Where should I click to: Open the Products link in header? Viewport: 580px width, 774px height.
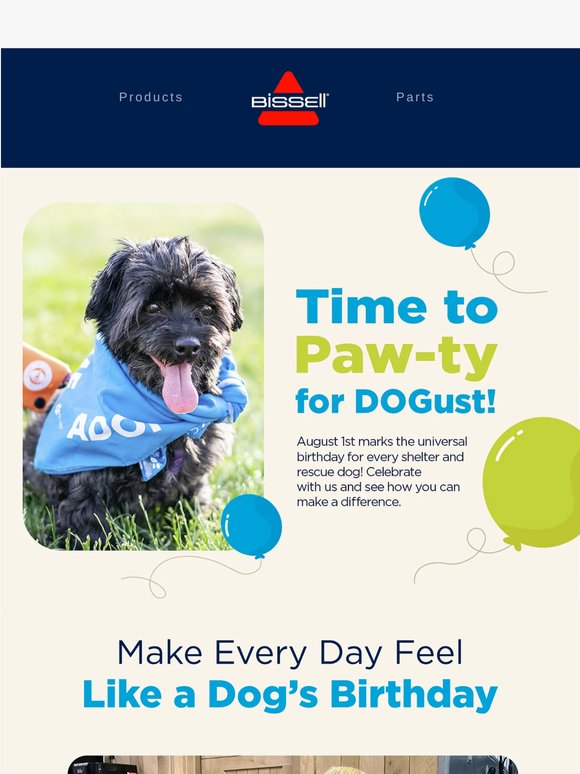point(151,97)
